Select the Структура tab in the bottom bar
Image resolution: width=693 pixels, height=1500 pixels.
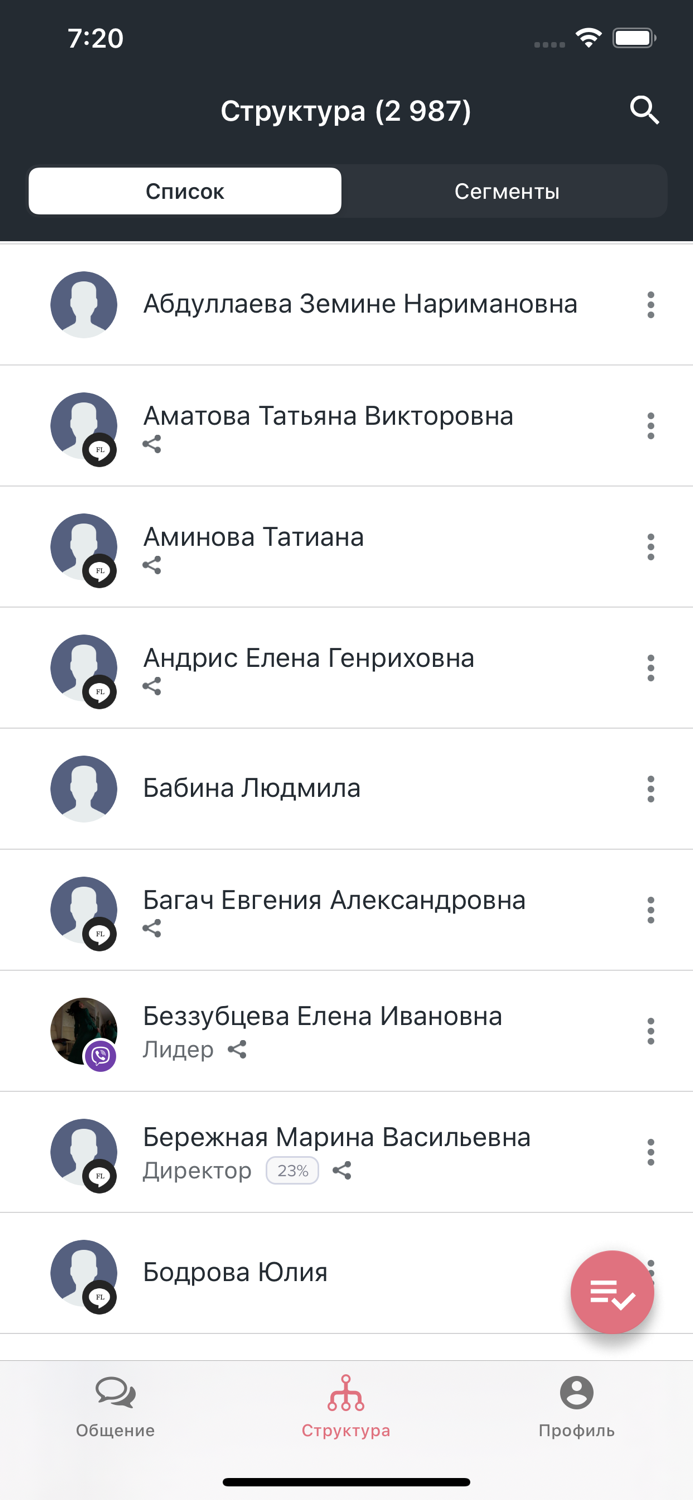[x=346, y=1406]
